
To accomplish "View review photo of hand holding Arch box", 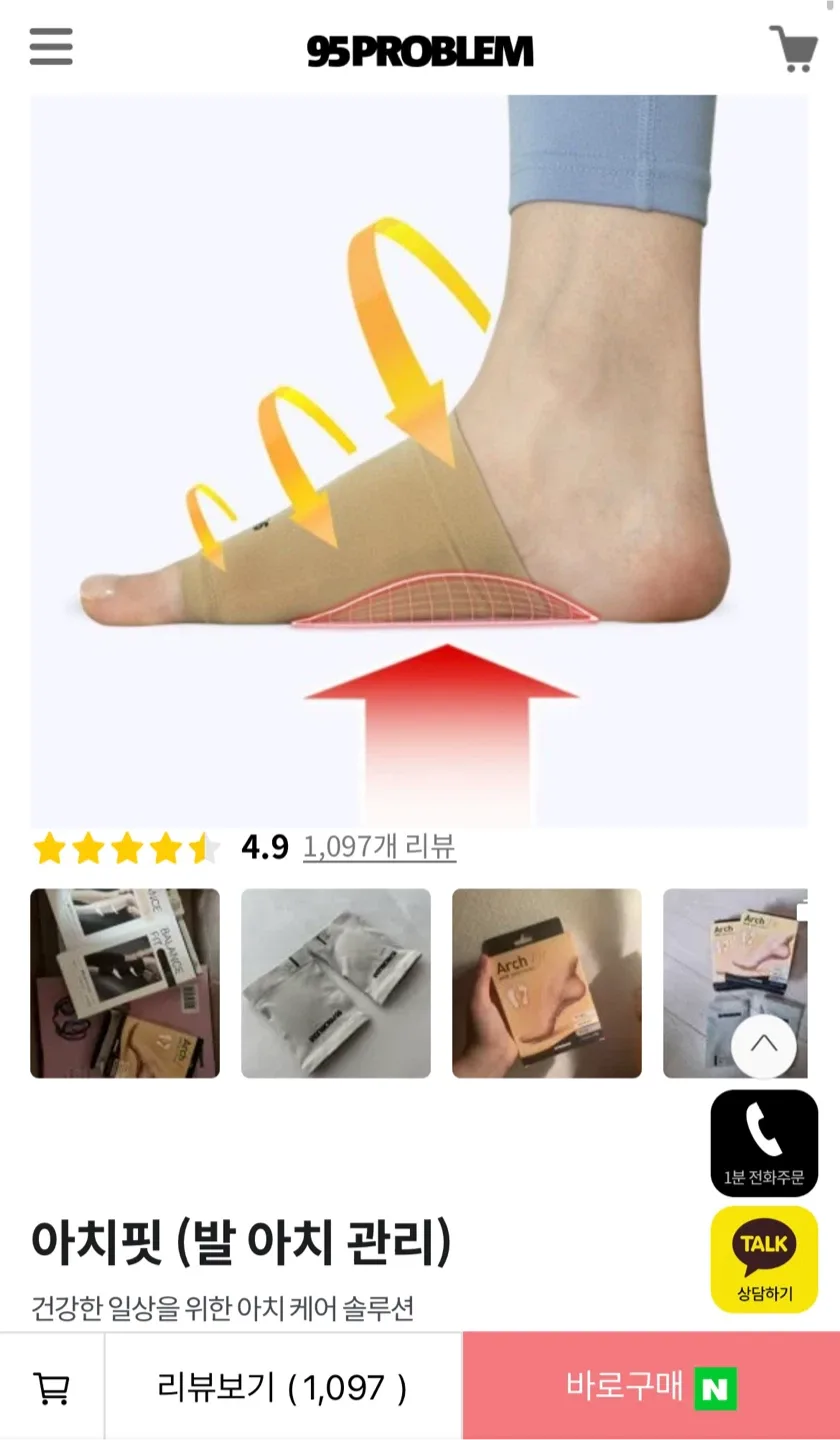I will coord(547,983).
